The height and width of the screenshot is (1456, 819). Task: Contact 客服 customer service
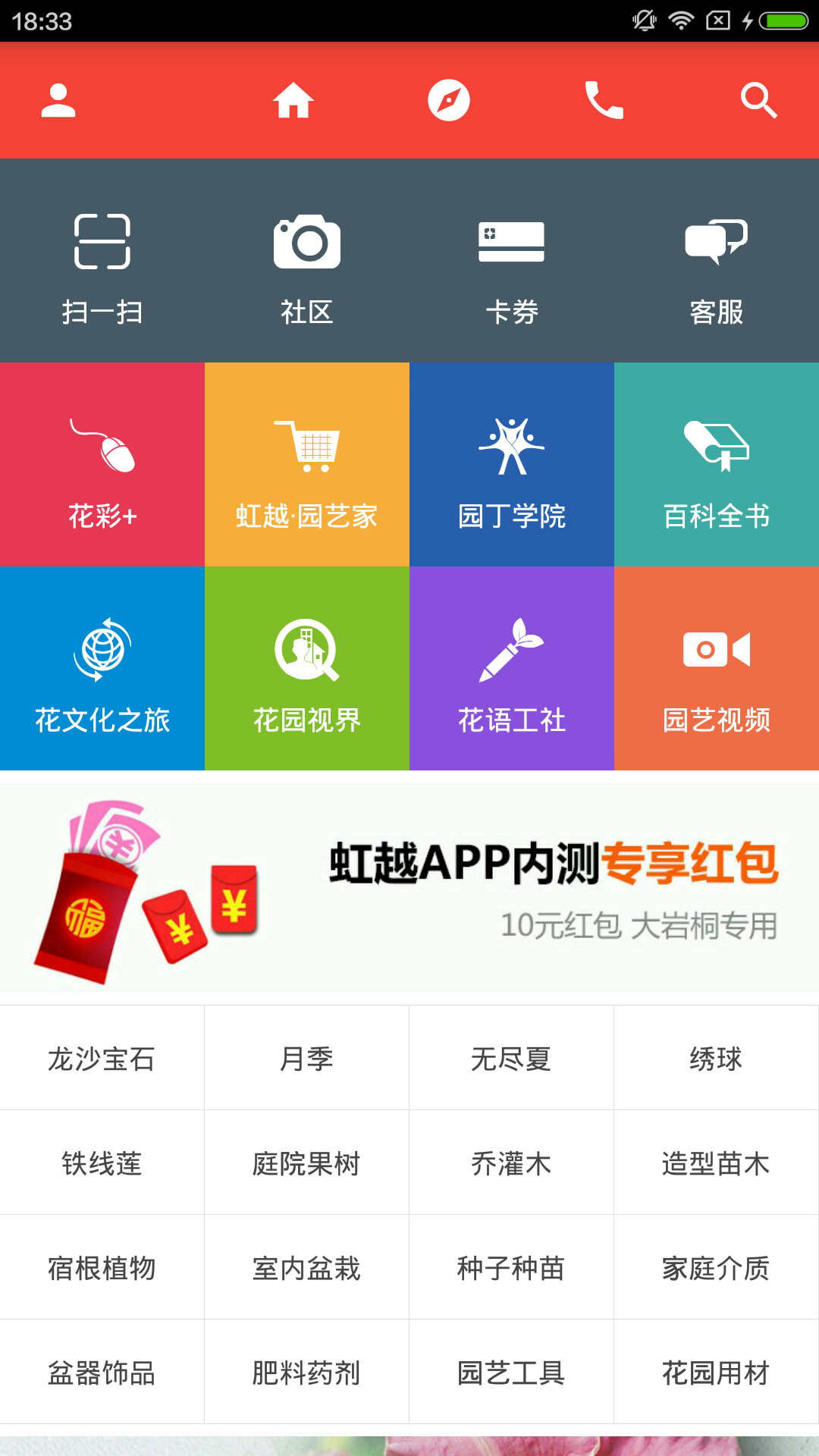717,269
